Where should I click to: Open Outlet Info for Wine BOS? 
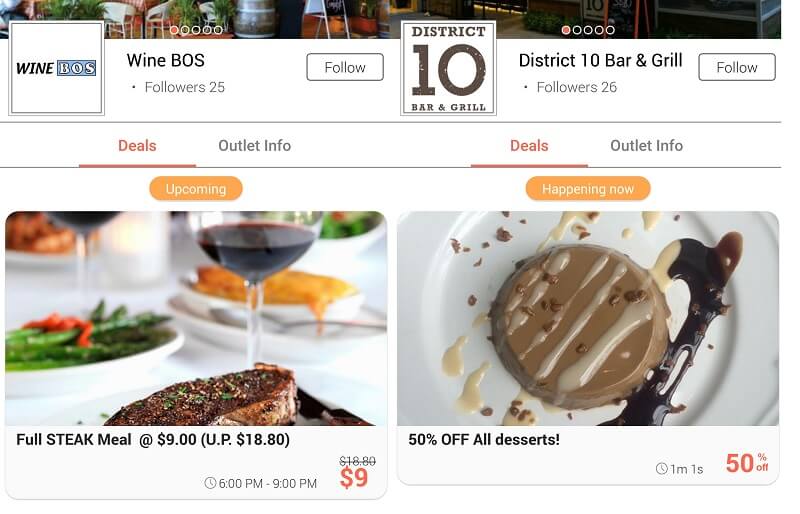(x=254, y=146)
